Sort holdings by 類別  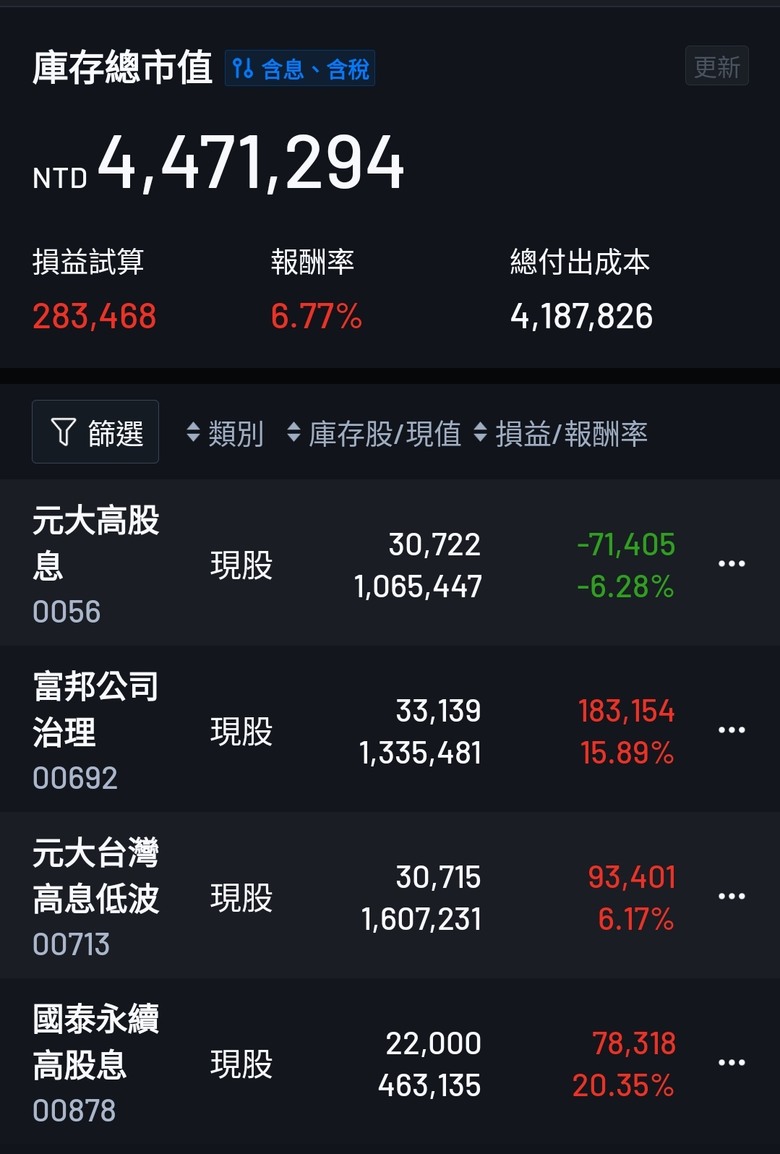[225, 433]
